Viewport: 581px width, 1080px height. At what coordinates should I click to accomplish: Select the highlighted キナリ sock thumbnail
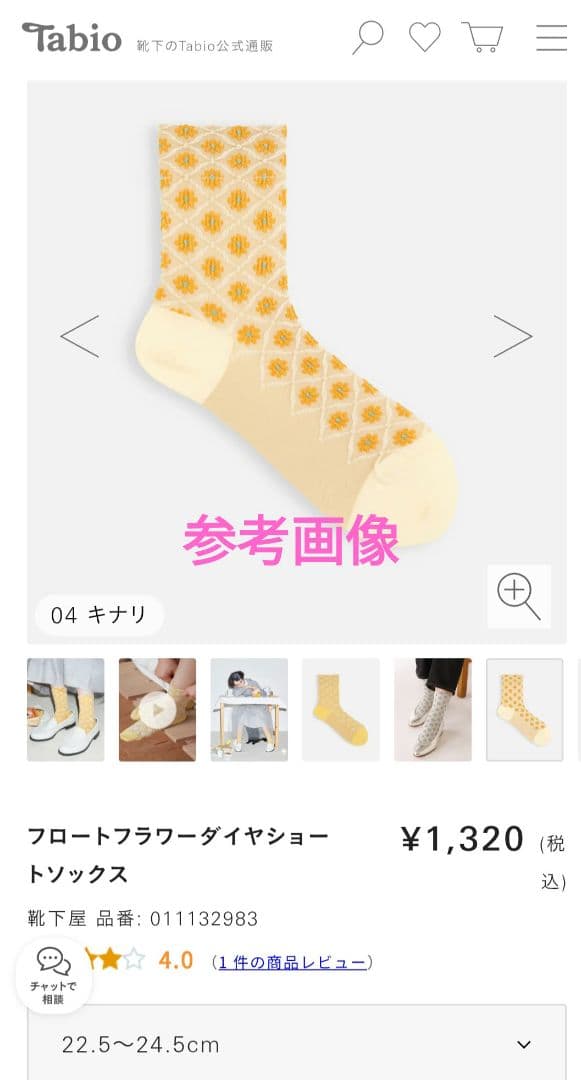(x=525, y=709)
